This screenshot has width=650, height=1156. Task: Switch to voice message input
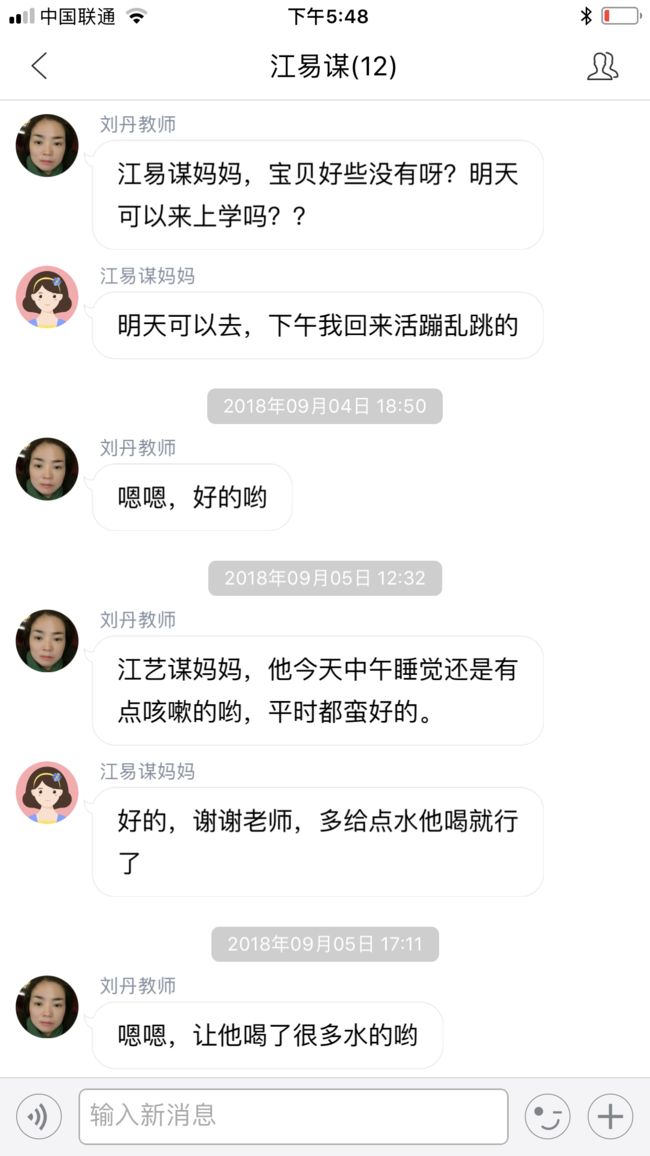[x=38, y=1118]
